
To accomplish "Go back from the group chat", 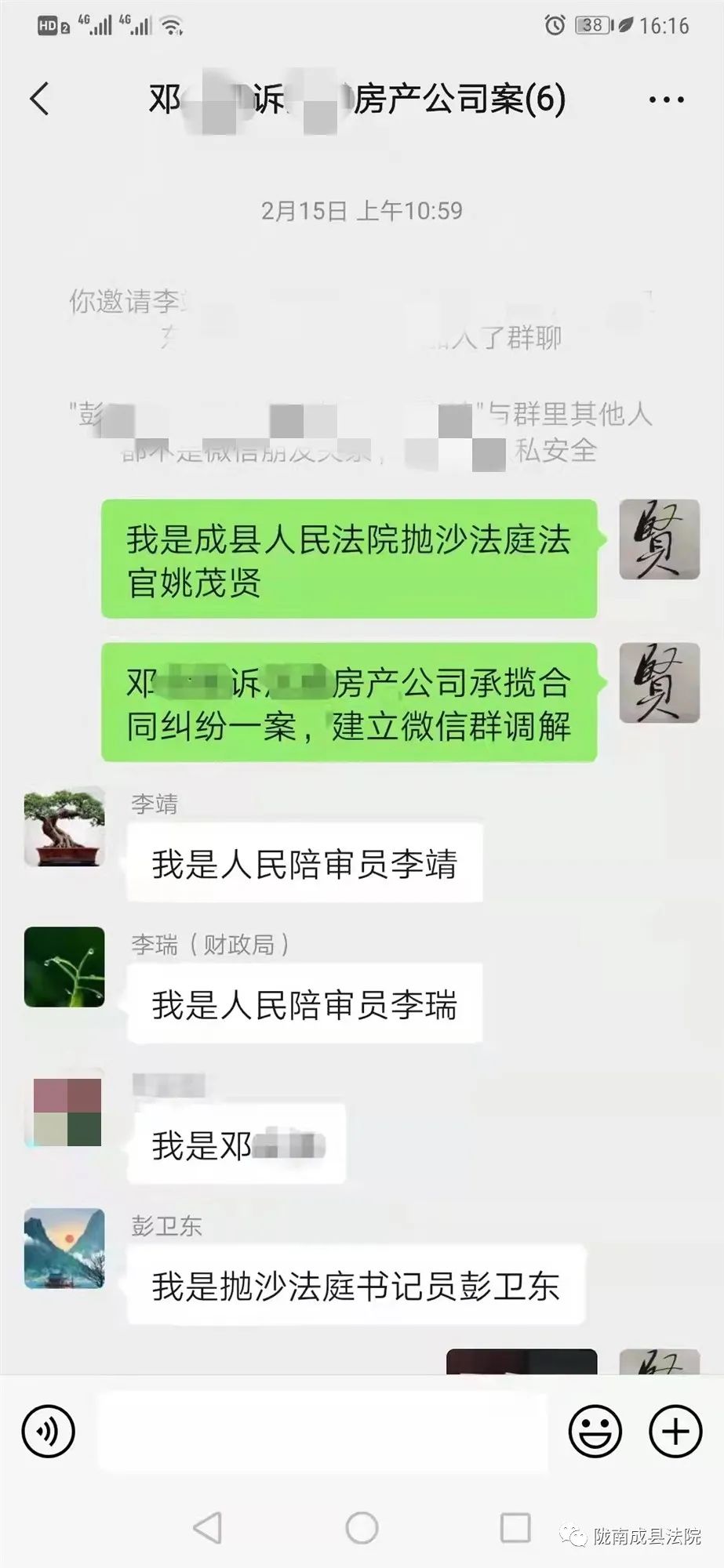I will tap(39, 100).
